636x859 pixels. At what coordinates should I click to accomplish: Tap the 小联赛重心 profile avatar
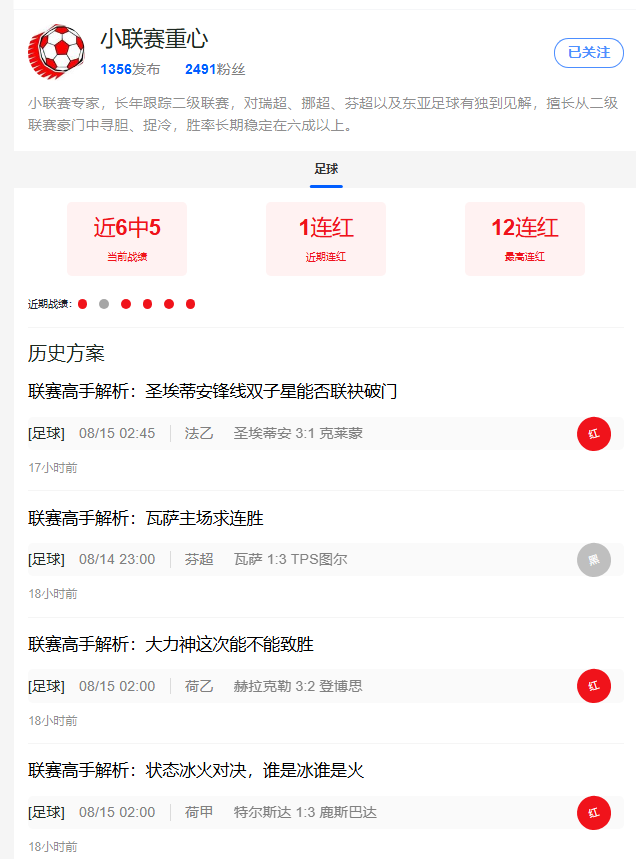(56, 52)
